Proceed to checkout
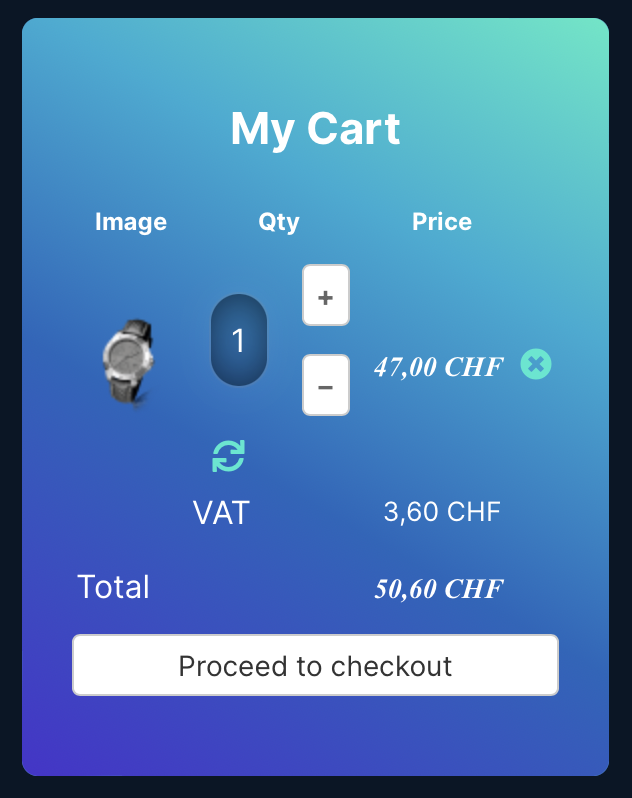 coord(315,665)
